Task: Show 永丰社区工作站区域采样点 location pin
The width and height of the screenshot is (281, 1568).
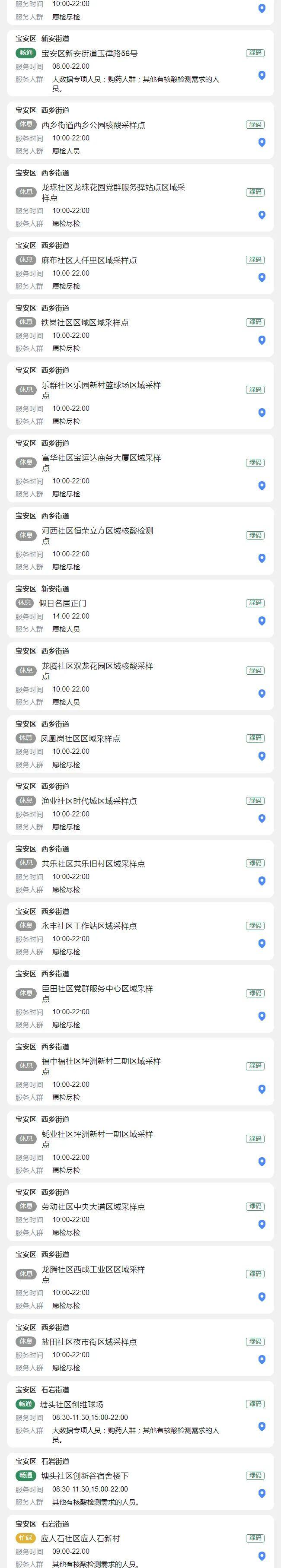Action: point(262,943)
